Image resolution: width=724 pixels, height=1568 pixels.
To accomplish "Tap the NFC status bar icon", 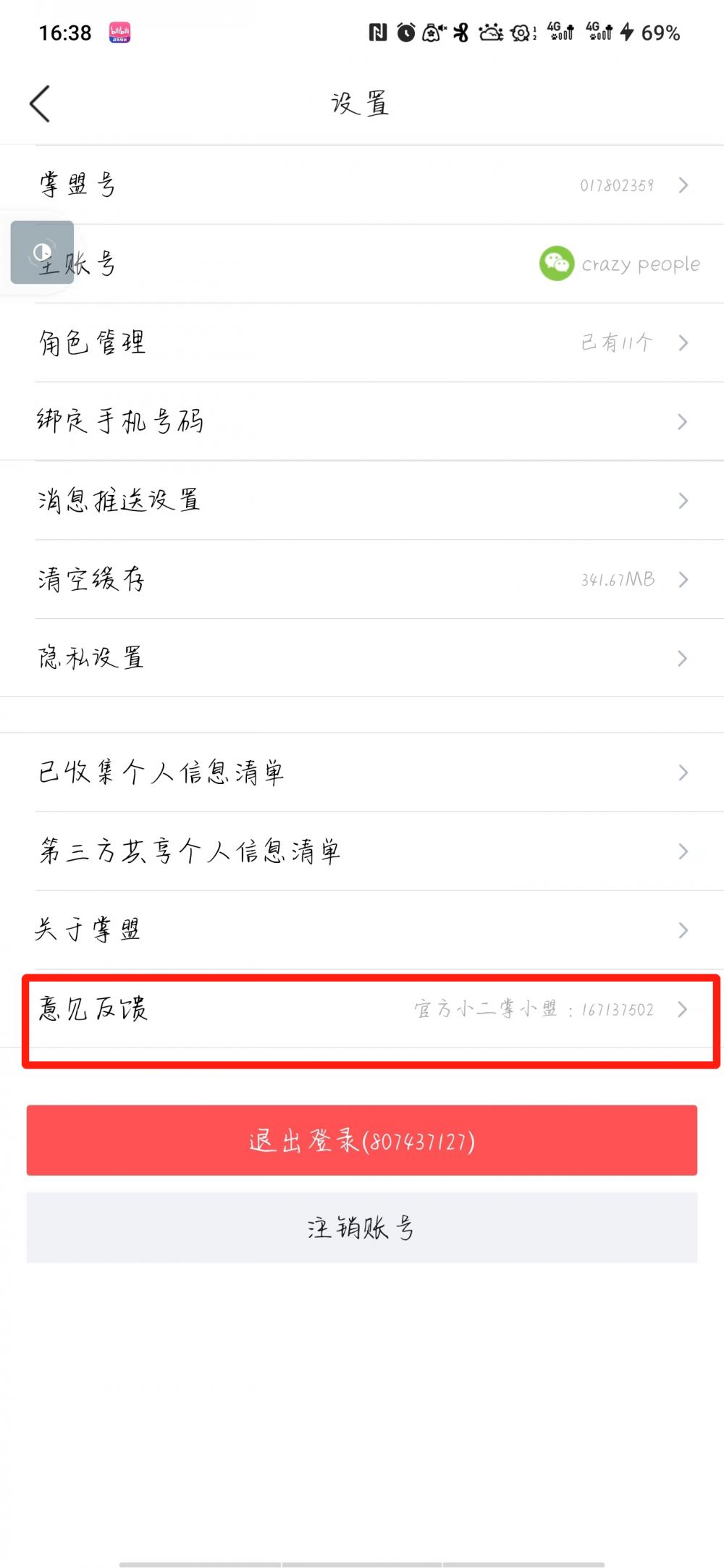I will coord(376,32).
